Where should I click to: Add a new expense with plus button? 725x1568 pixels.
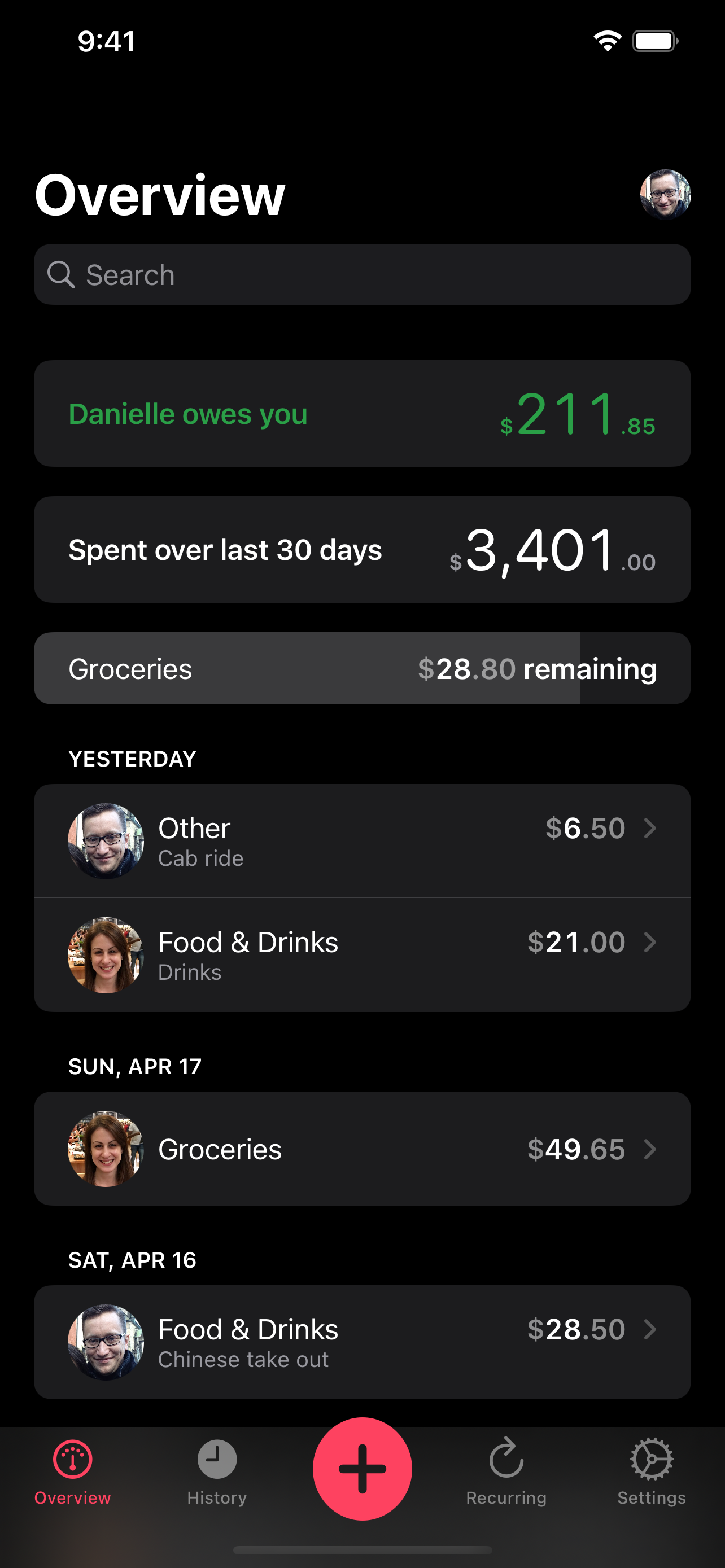pos(362,1468)
